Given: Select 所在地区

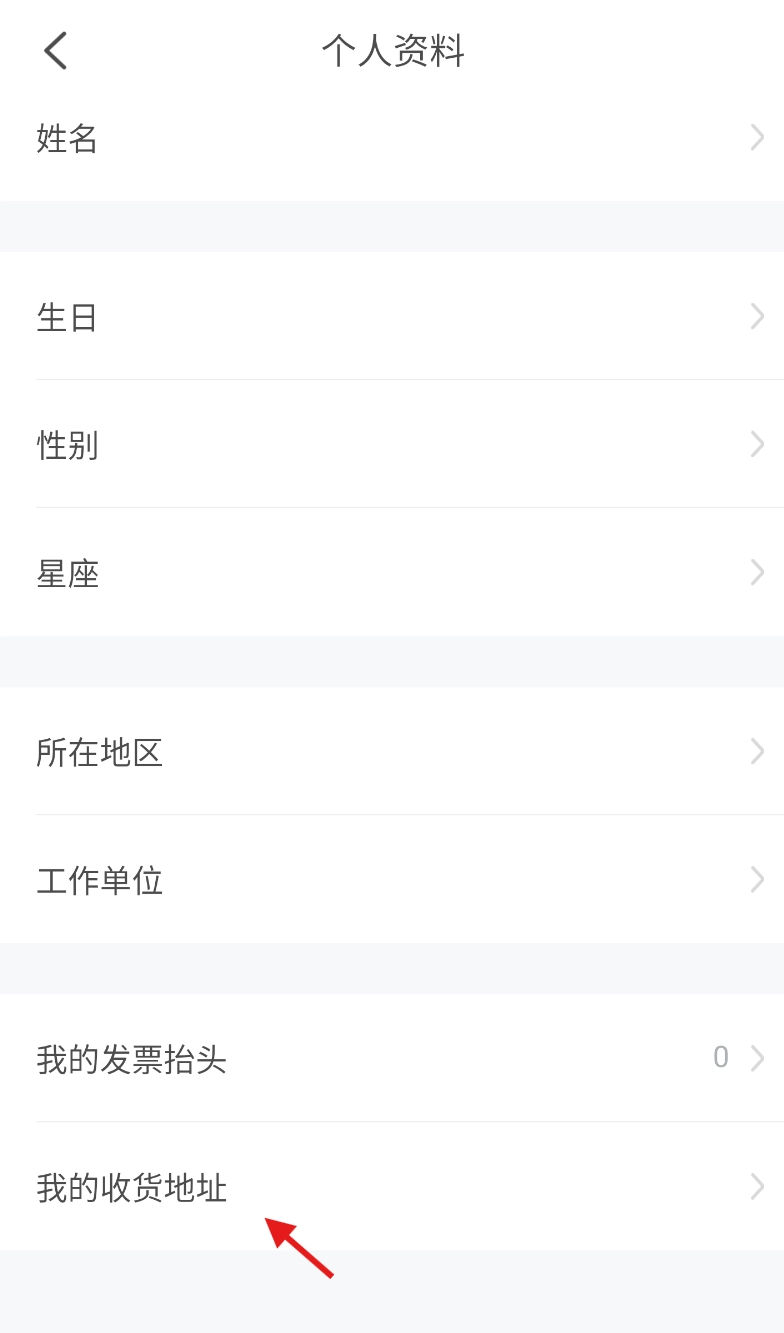Looking at the screenshot, I should (x=392, y=751).
